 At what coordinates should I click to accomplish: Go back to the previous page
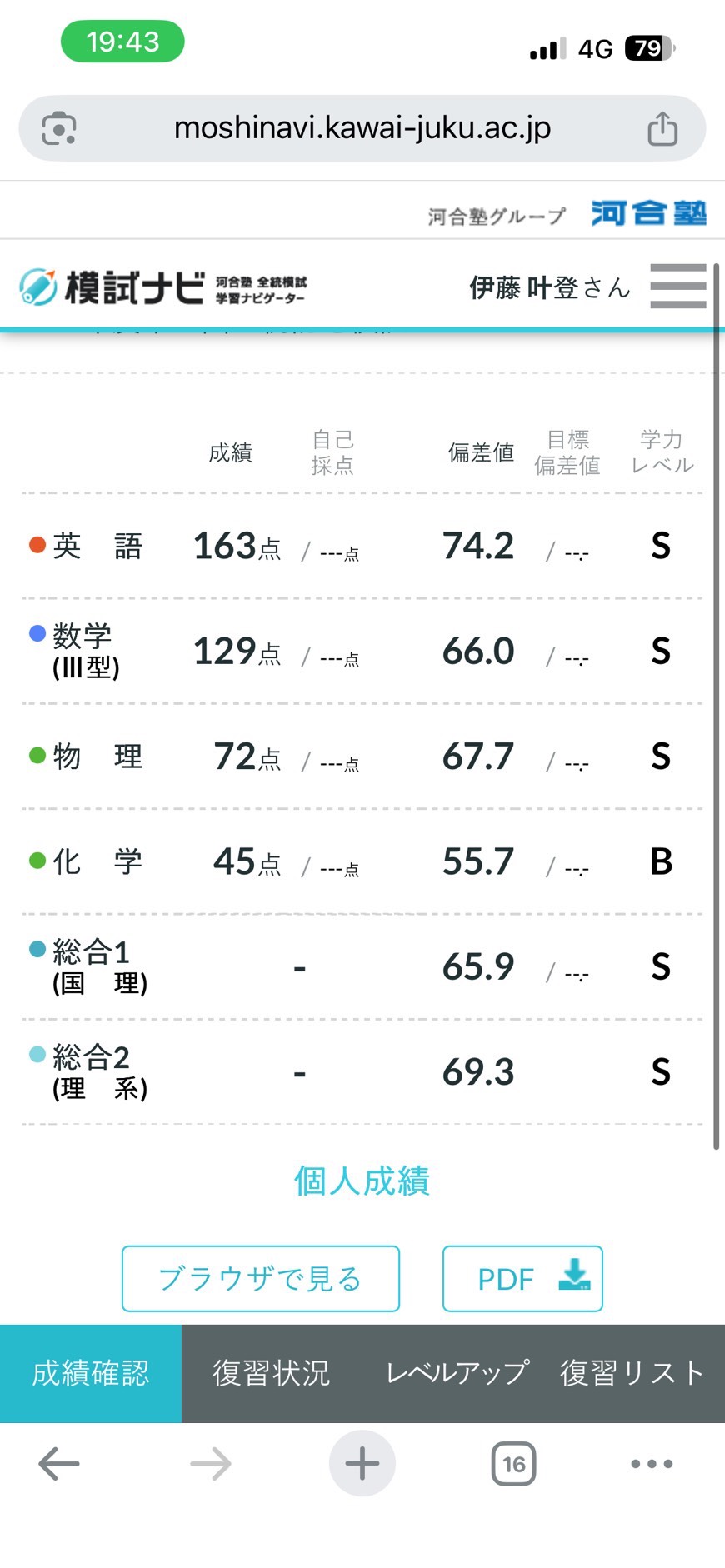(x=59, y=1464)
